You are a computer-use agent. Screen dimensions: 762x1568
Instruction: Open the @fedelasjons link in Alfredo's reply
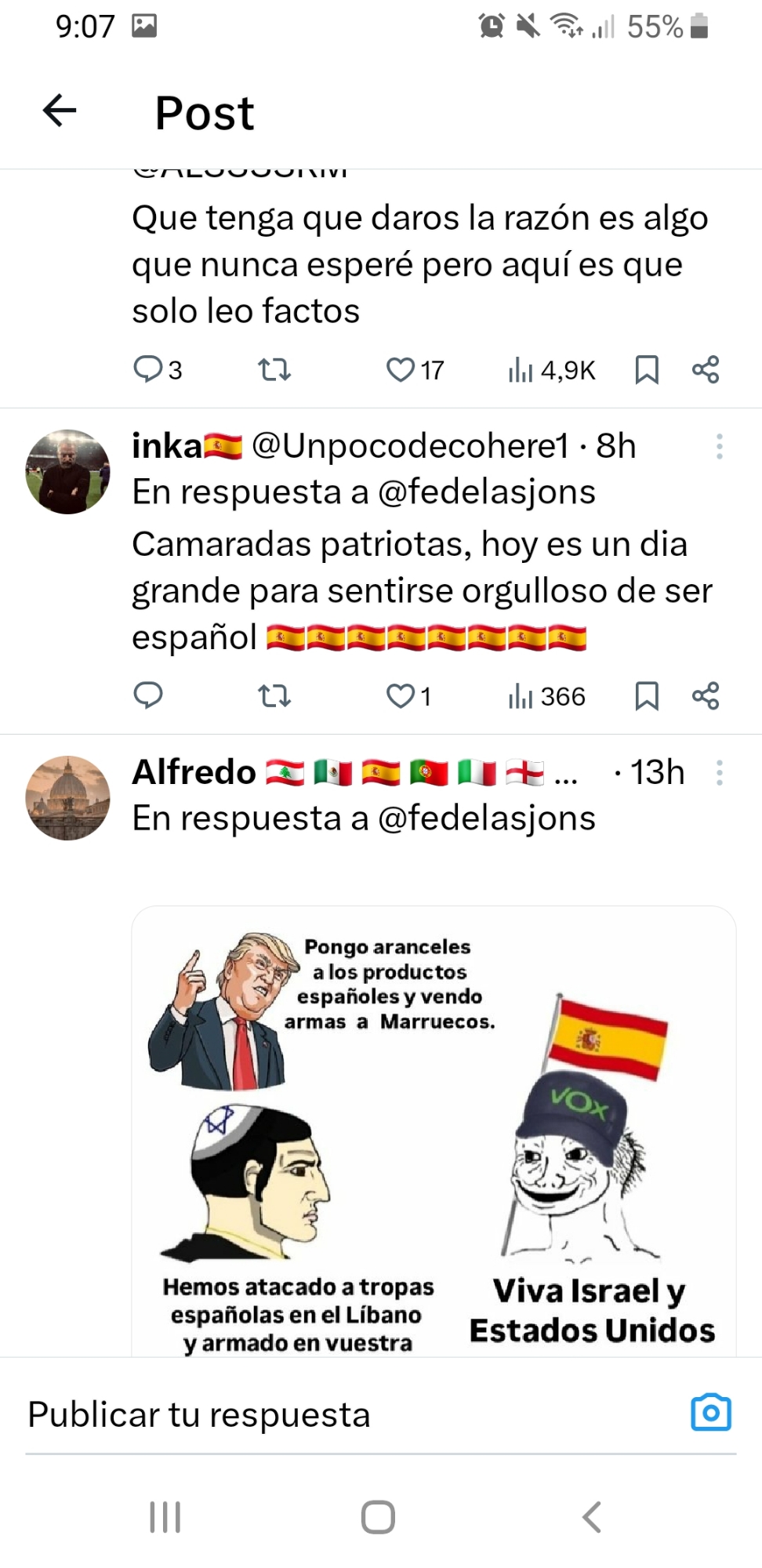point(486,818)
